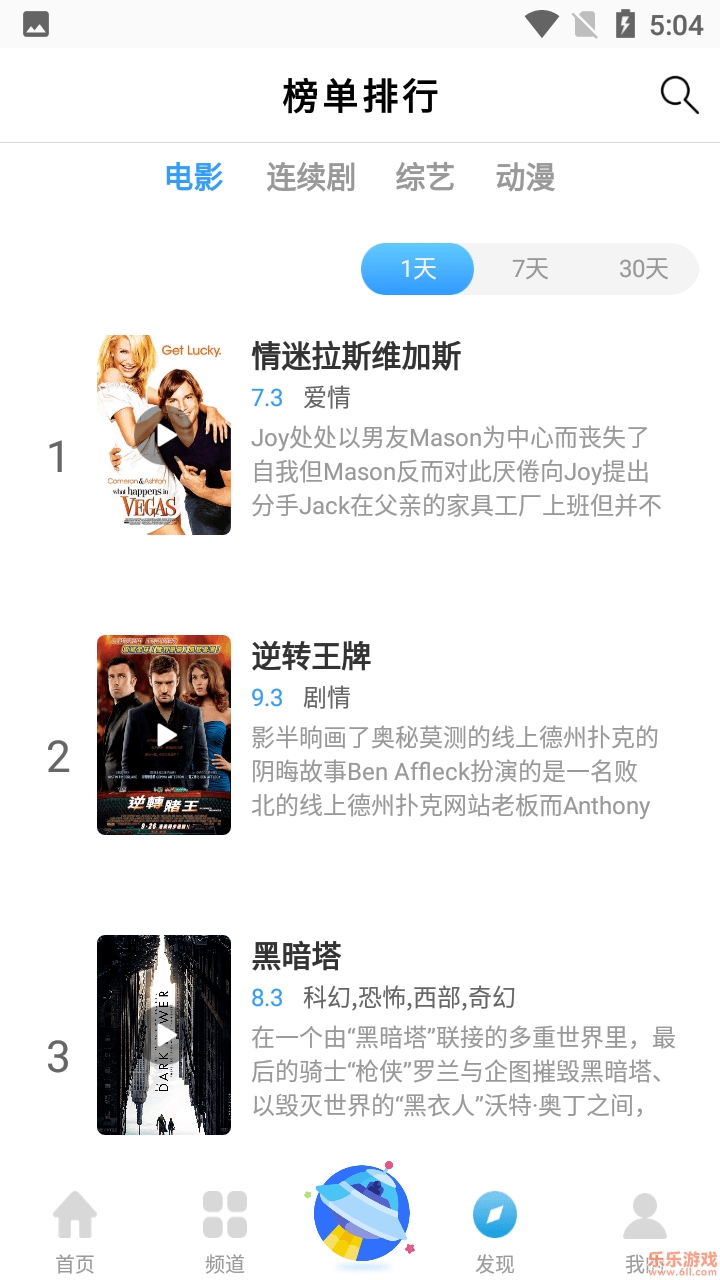Show the 7天 ranking

click(530, 269)
